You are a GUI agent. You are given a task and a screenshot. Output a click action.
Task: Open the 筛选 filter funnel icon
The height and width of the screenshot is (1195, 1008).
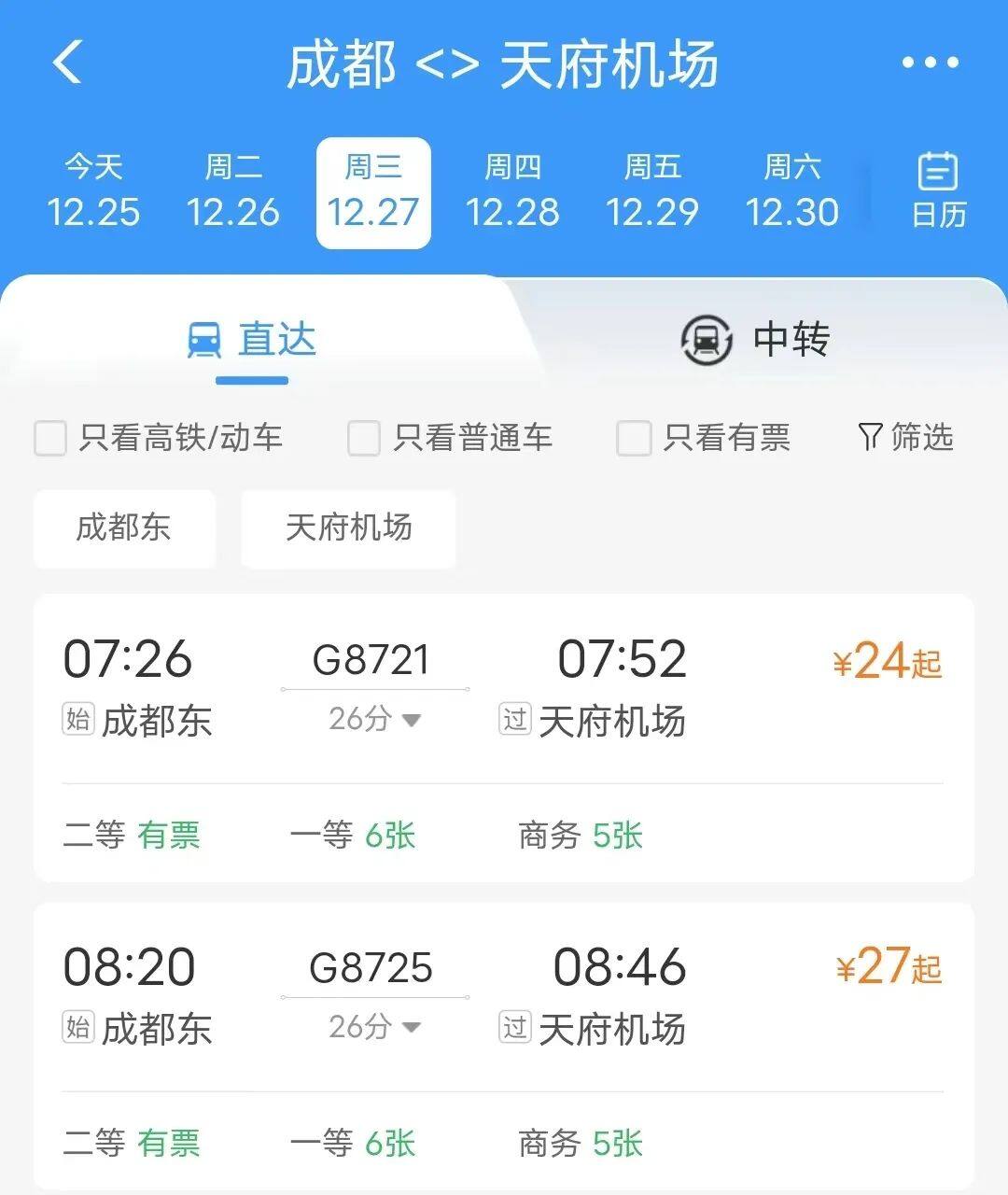pos(869,437)
